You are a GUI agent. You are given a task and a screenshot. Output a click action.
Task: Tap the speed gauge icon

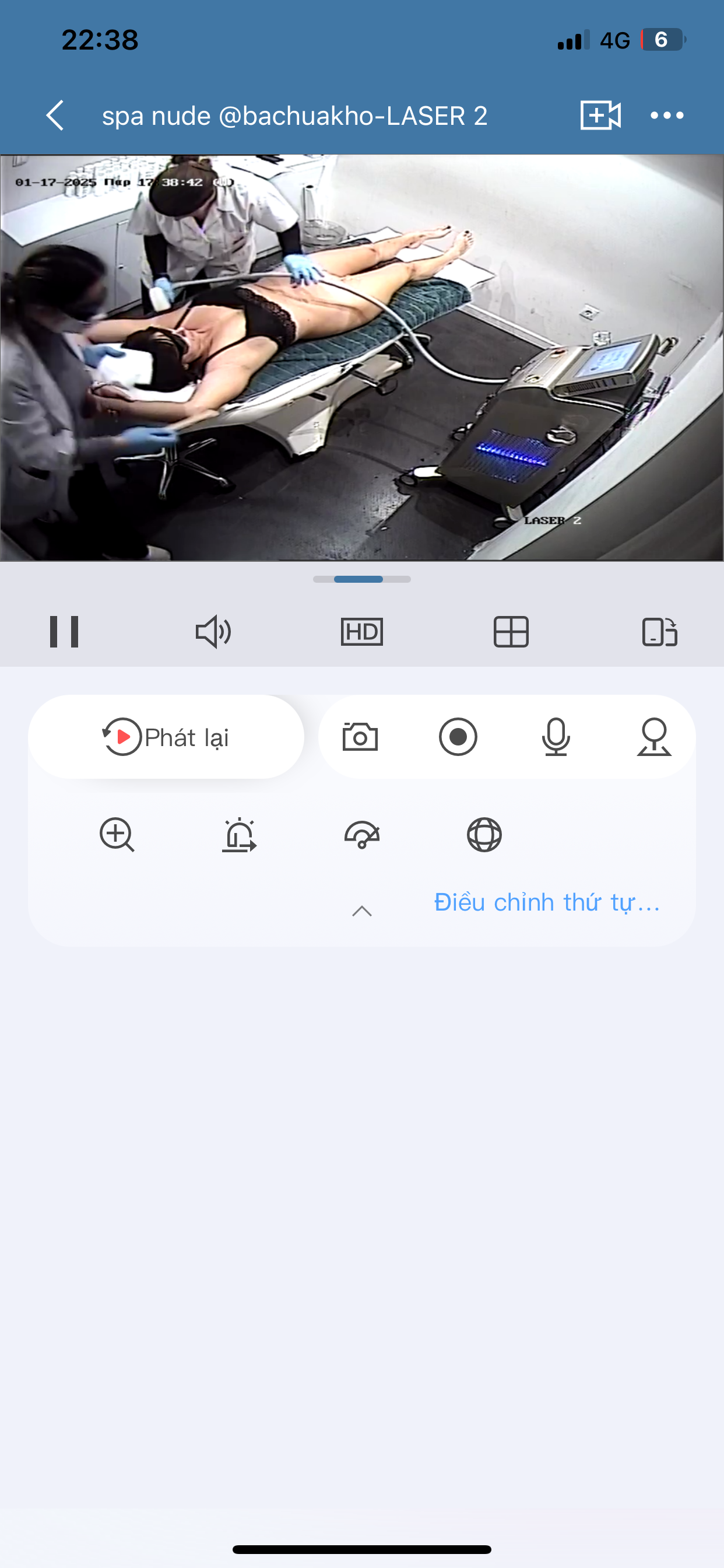362,835
